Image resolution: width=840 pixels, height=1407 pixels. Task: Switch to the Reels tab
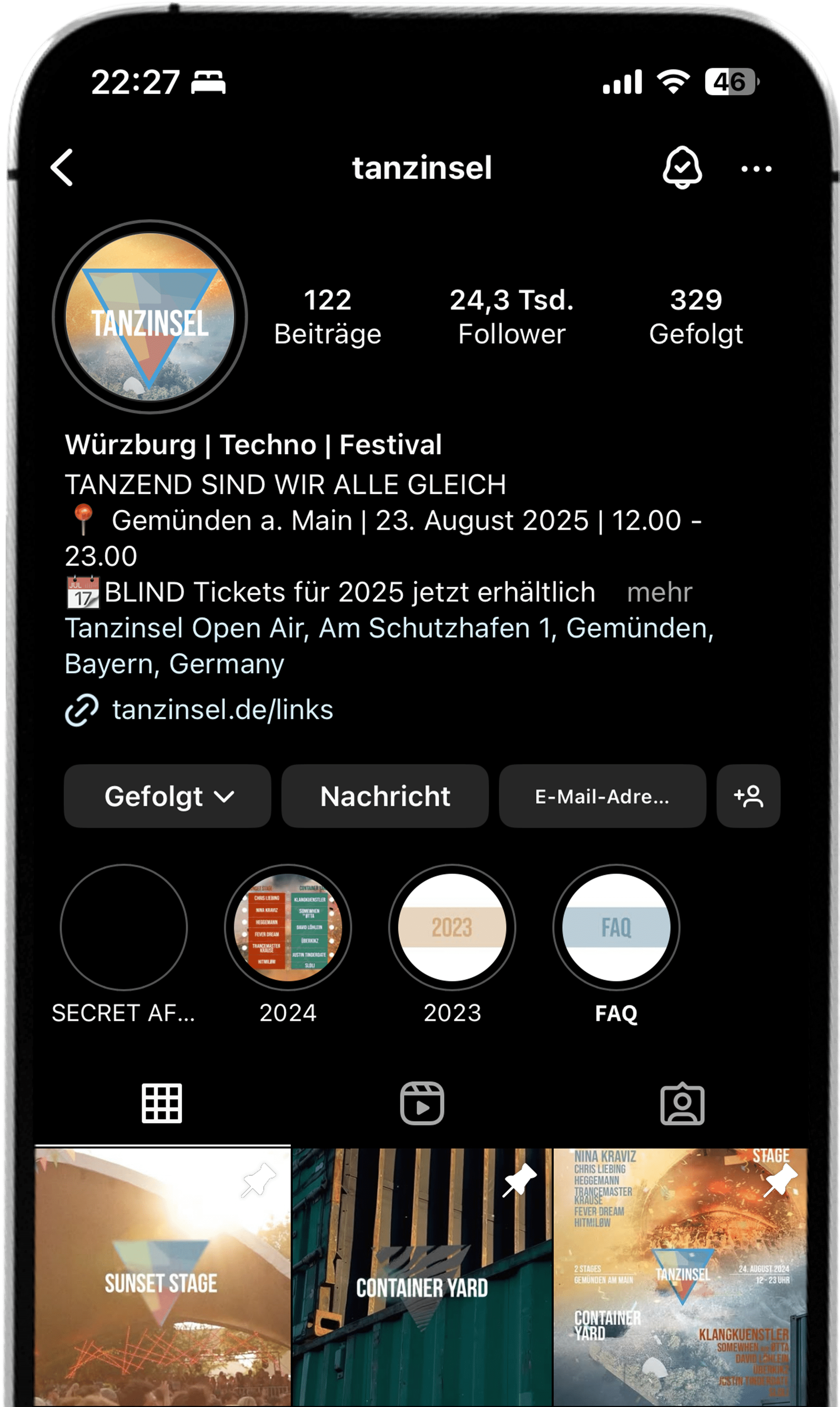[x=422, y=1103]
